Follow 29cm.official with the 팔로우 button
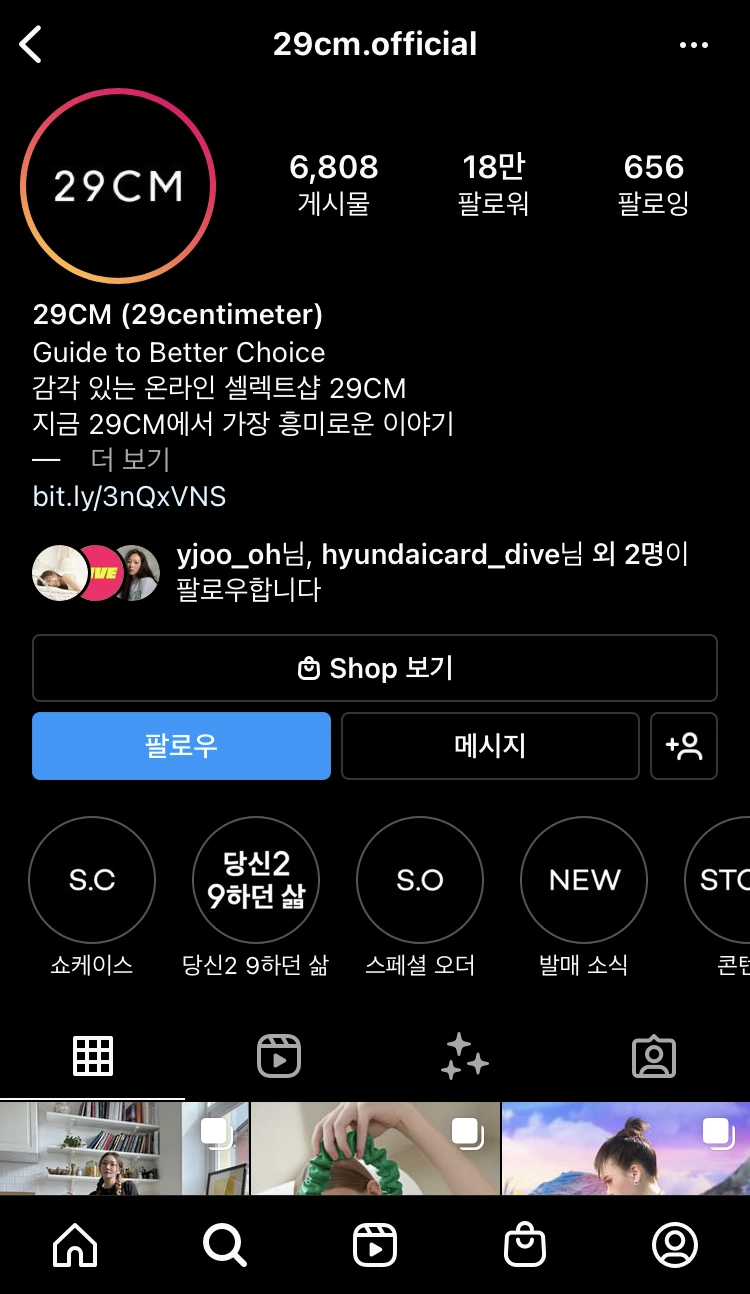 (x=181, y=746)
